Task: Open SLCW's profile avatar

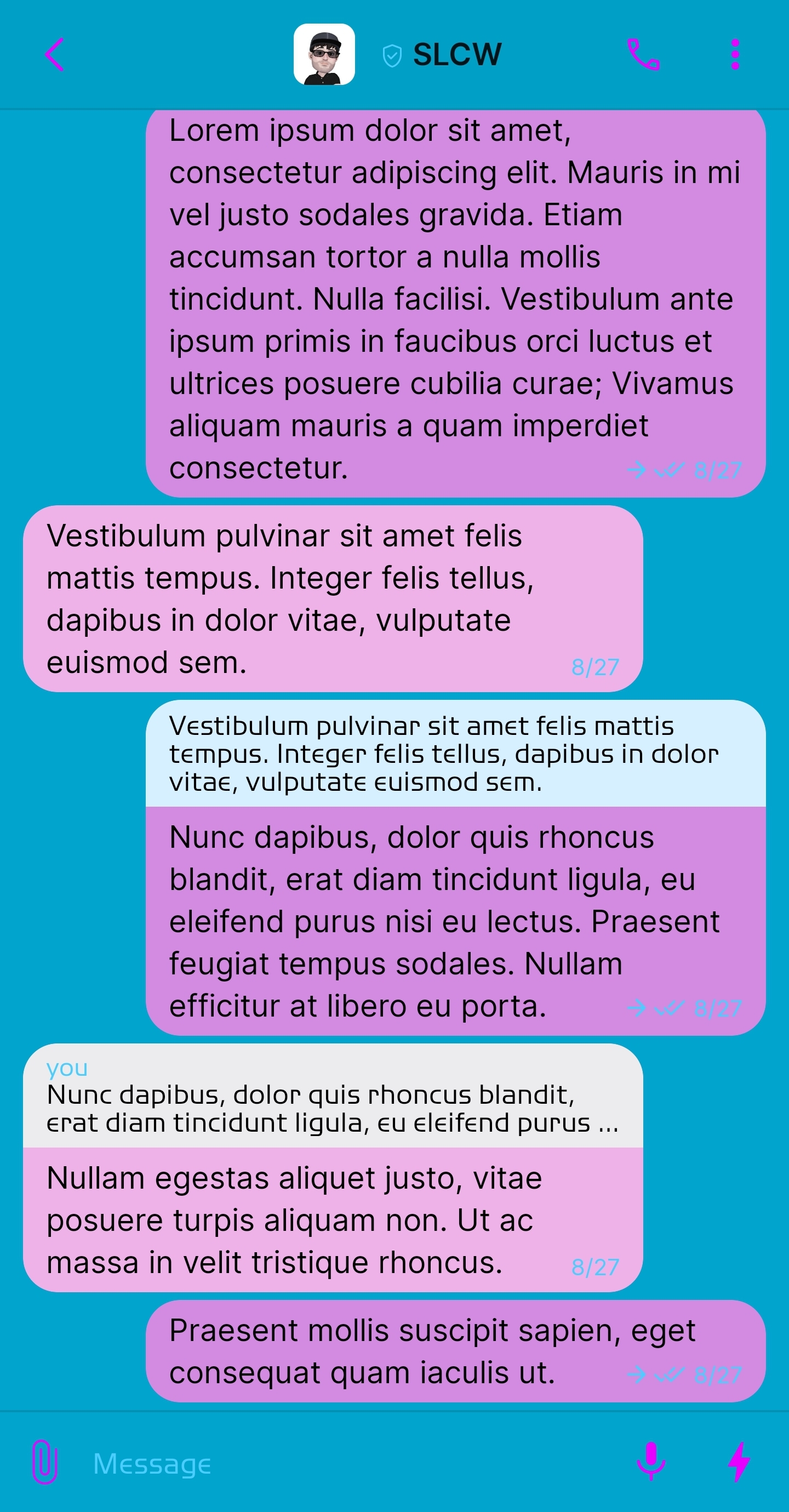Action: pos(324,55)
